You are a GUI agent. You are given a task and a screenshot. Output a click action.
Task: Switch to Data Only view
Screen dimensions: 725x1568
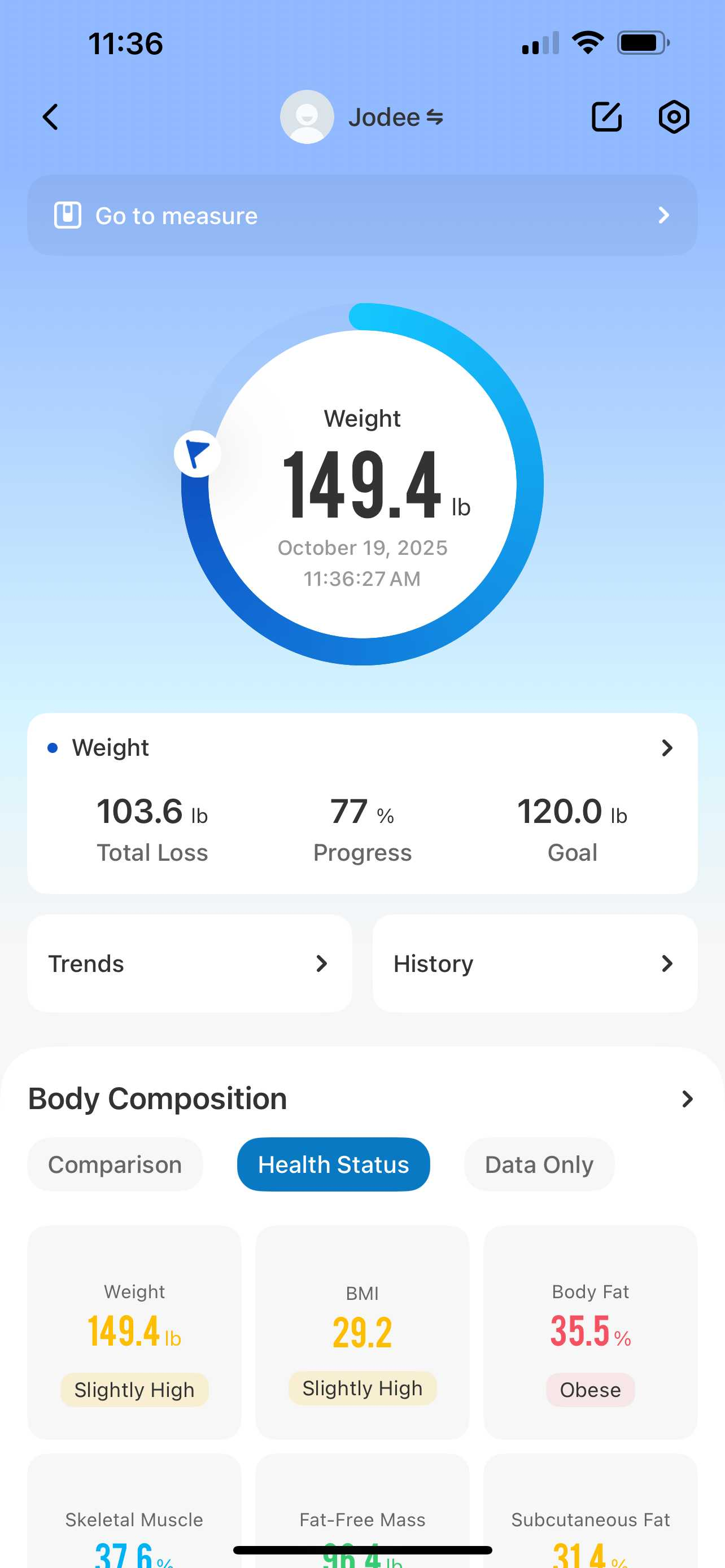point(539,1164)
